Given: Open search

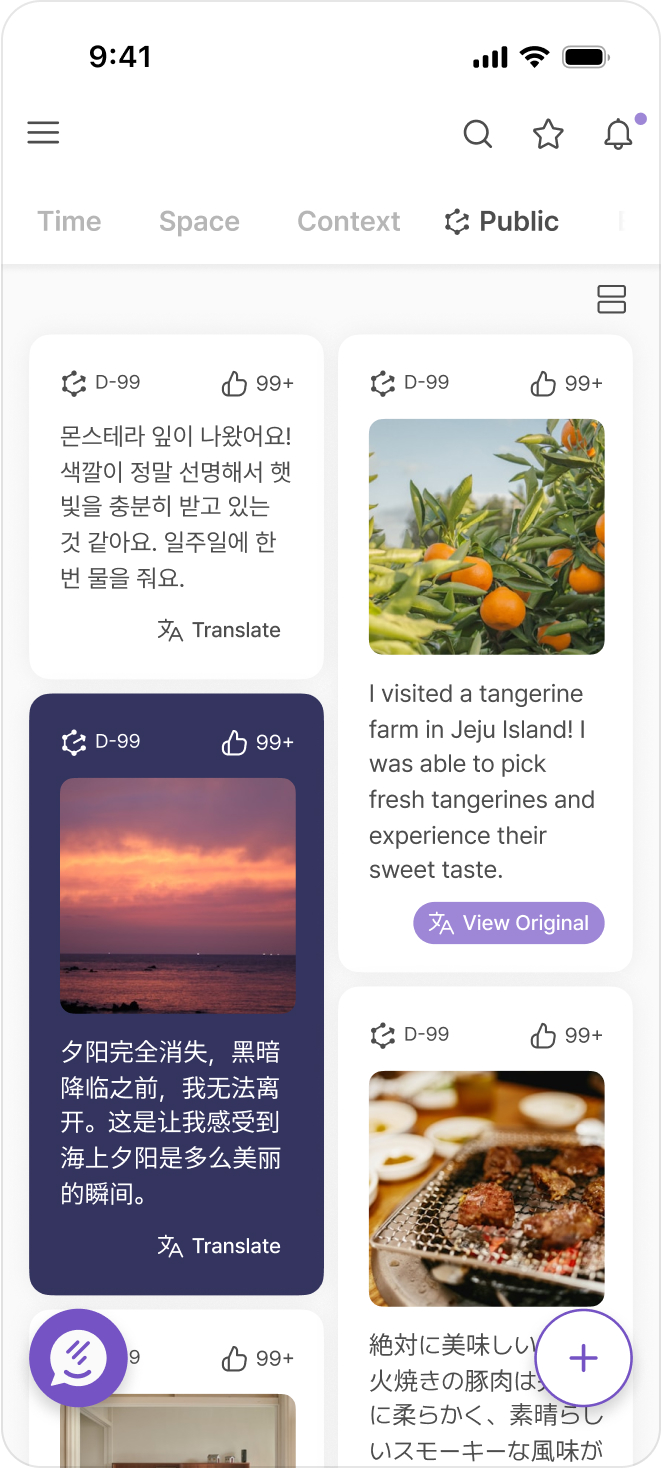Looking at the screenshot, I should (478, 134).
